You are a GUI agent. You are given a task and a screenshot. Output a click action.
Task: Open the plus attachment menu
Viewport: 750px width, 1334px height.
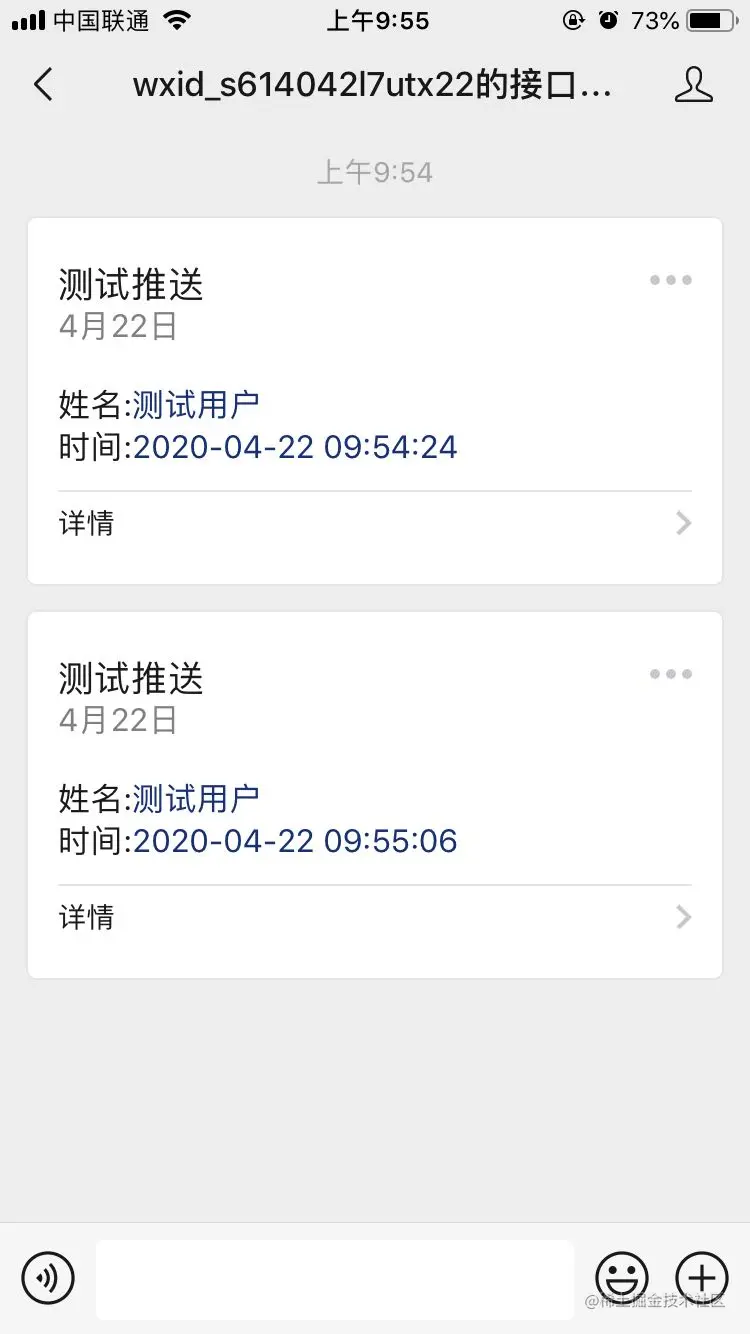pos(702,1277)
